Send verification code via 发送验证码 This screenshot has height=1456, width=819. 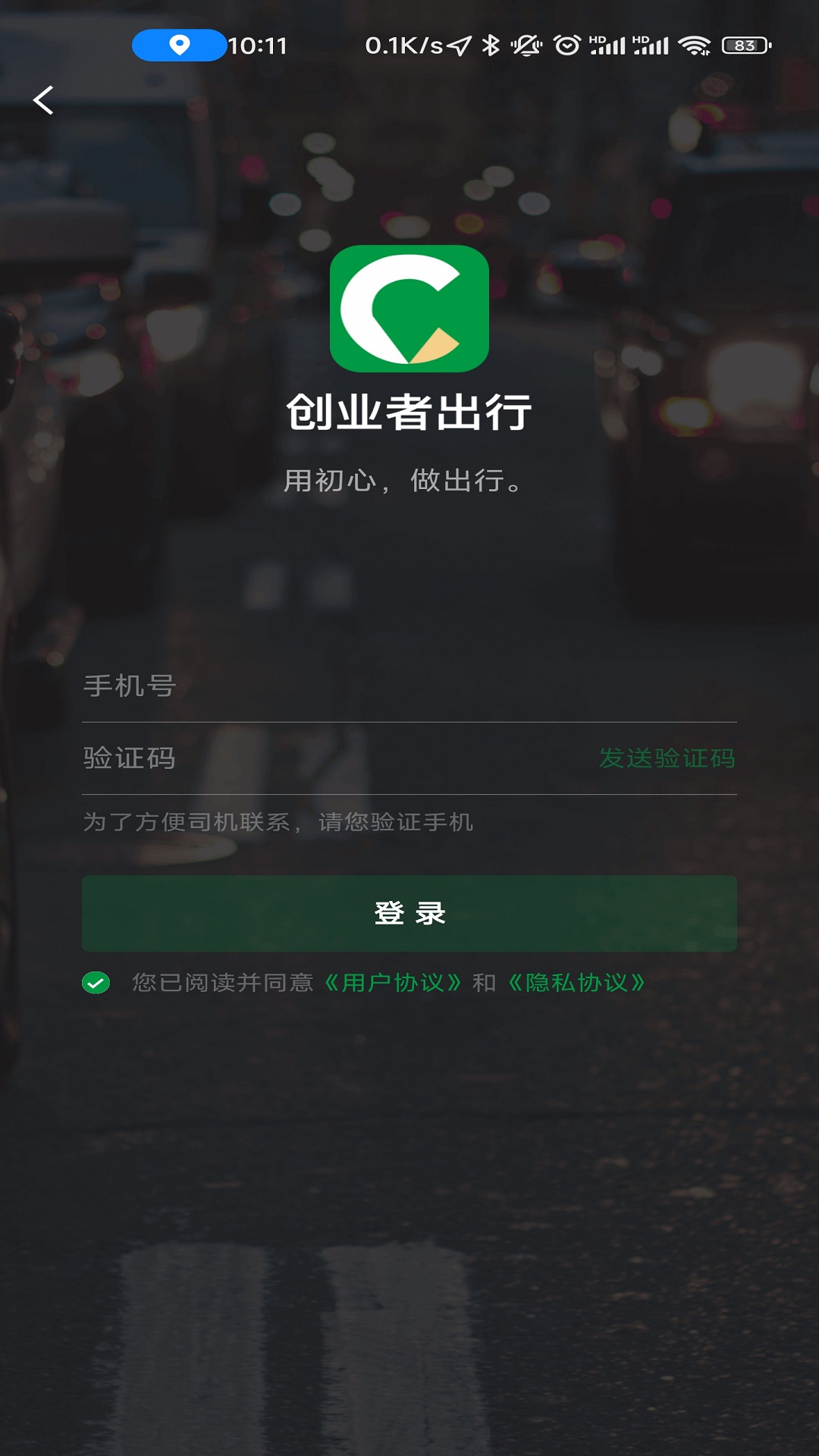click(x=667, y=758)
